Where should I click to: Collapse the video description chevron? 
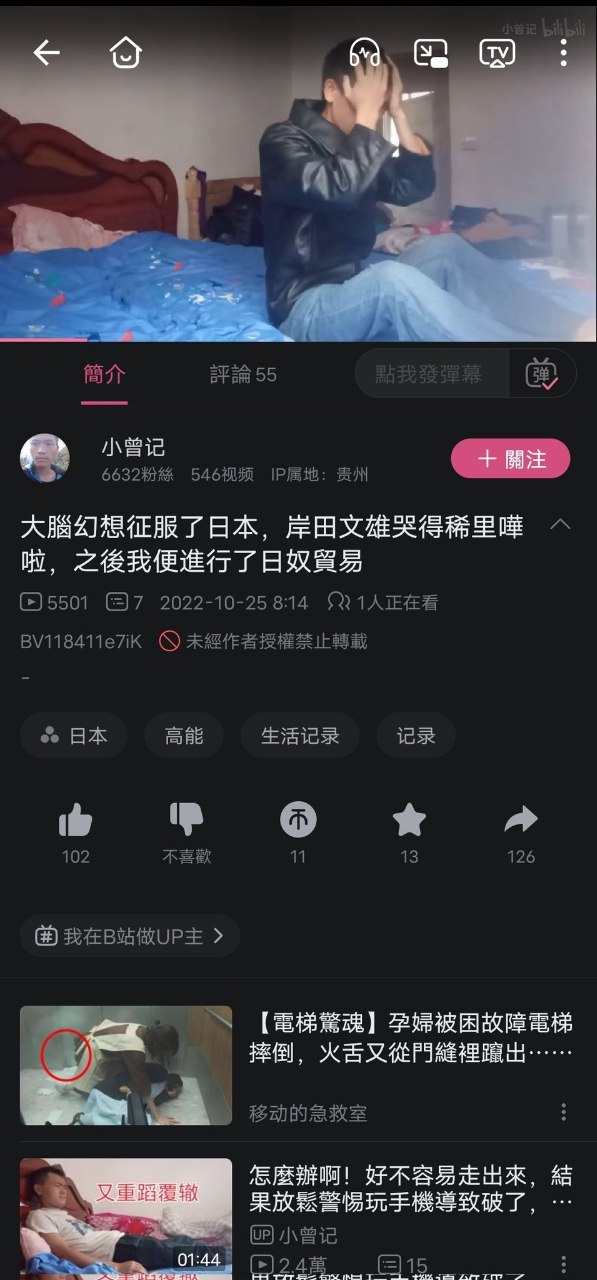(x=561, y=524)
